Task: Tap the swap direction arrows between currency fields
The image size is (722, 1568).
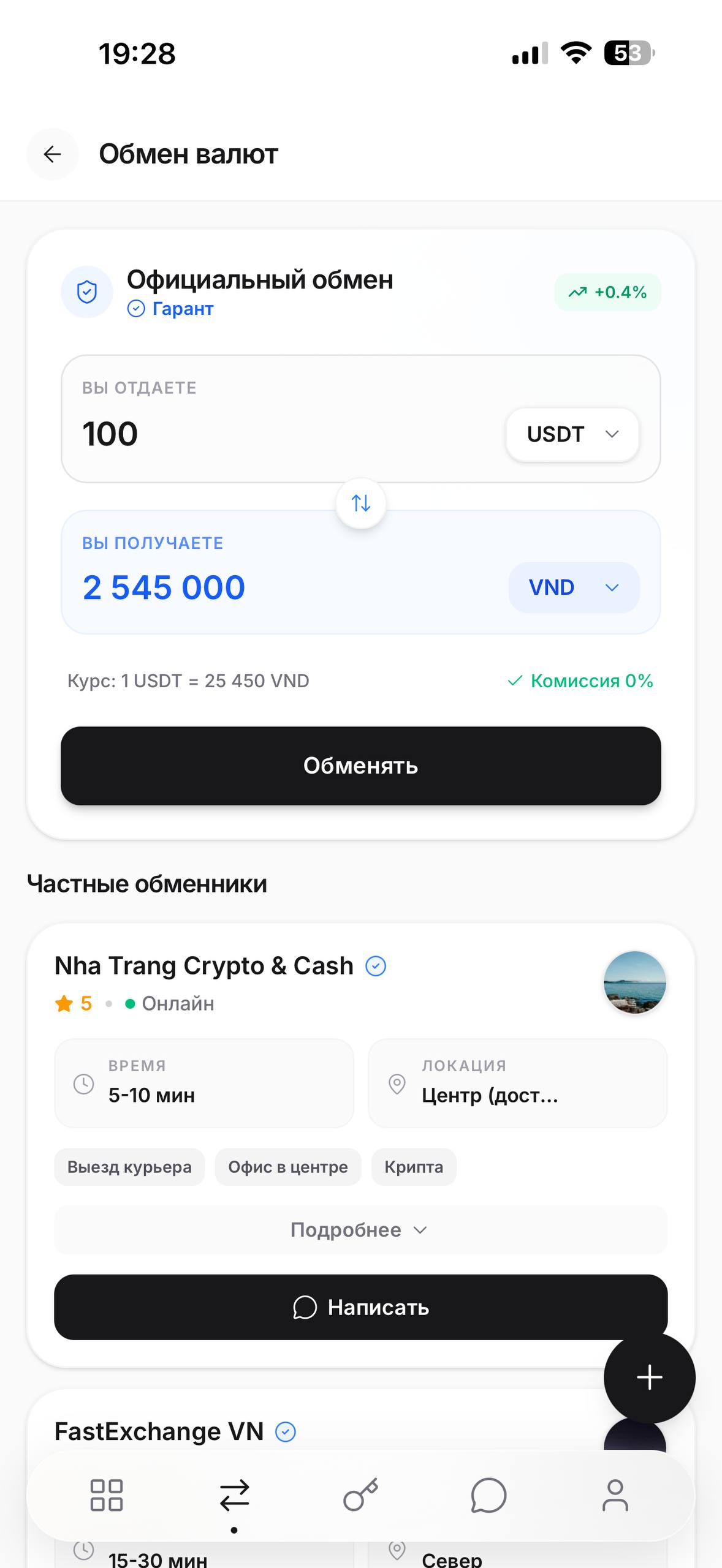Action: (360, 503)
